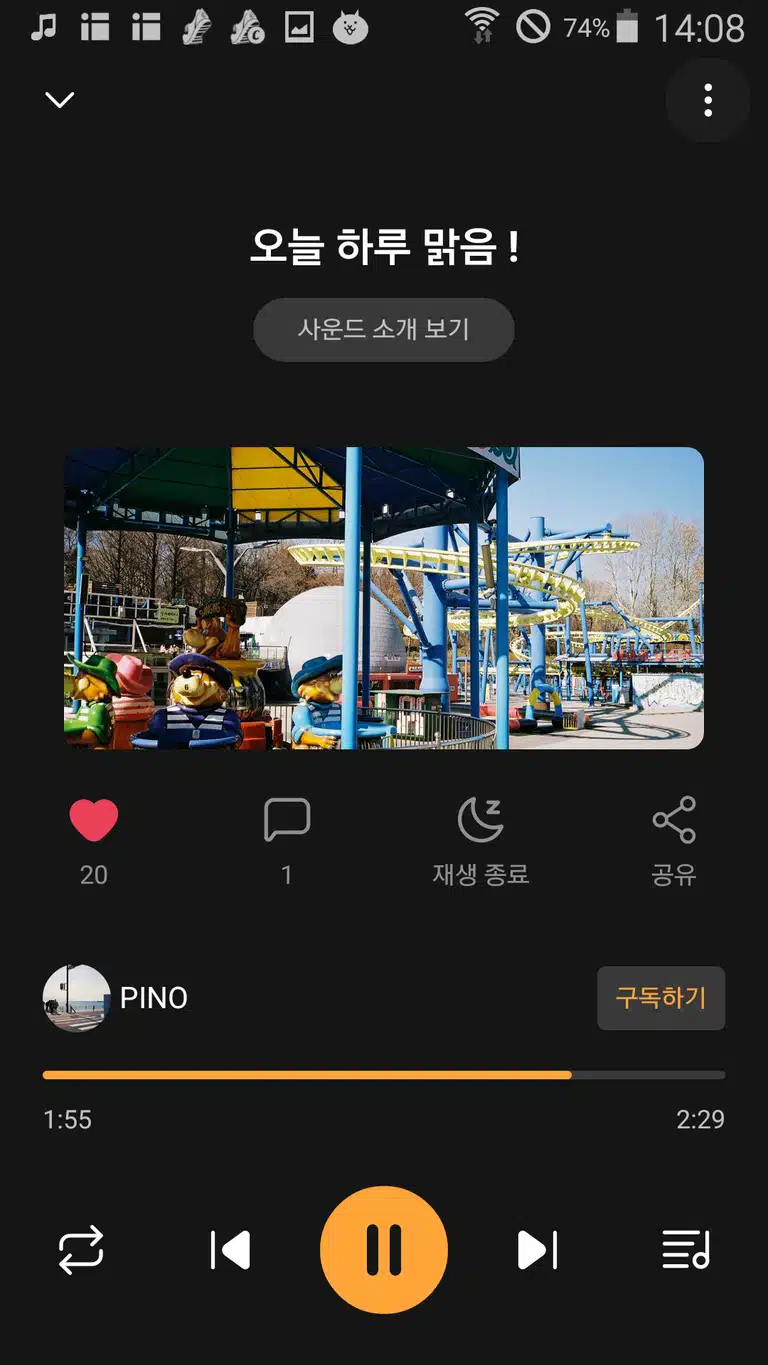The width and height of the screenshot is (768, 1365).
Task: Skip to the next track
Action: point(537,1250)
